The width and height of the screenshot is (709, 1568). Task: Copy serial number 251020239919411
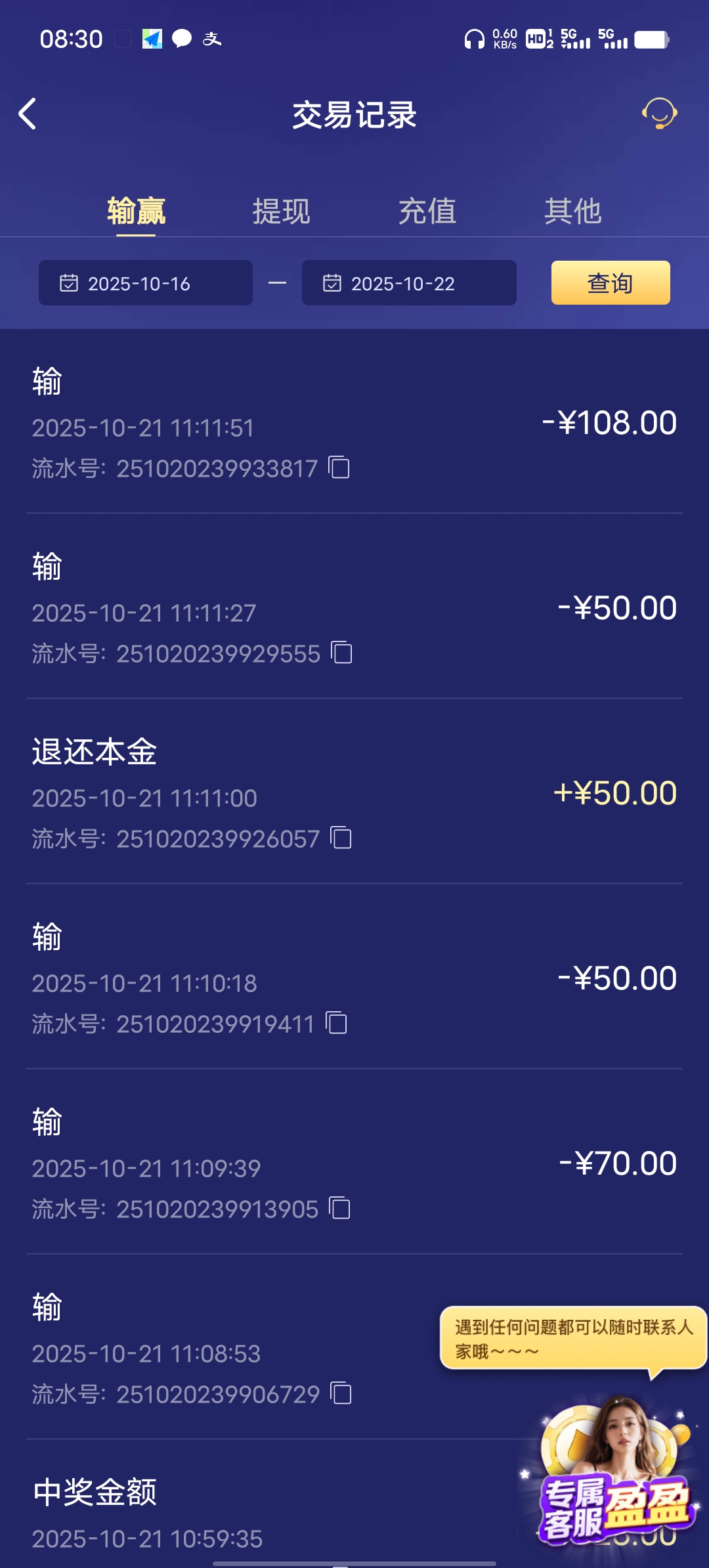coord(337,1024)
